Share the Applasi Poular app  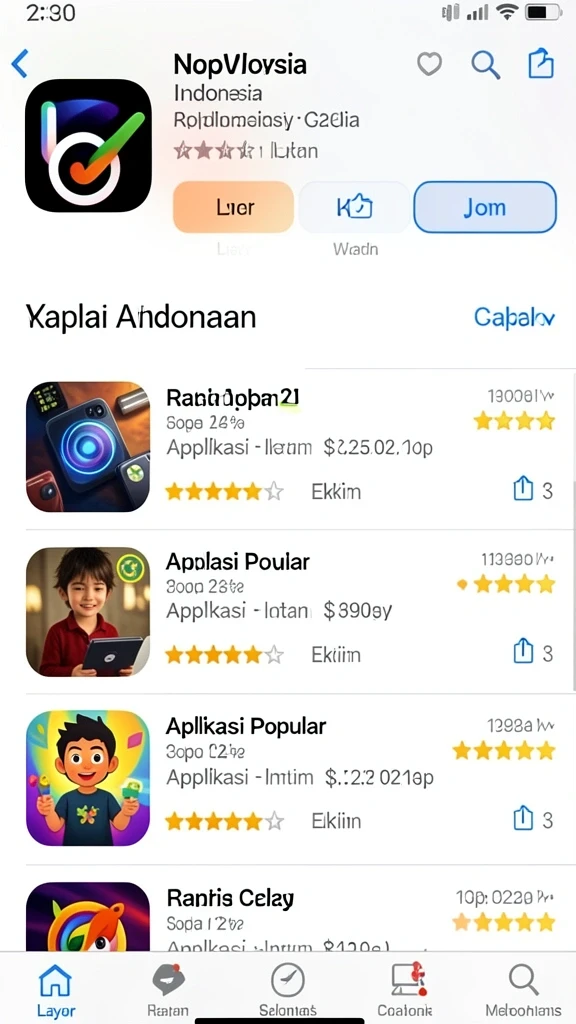(x=523, y=652)
